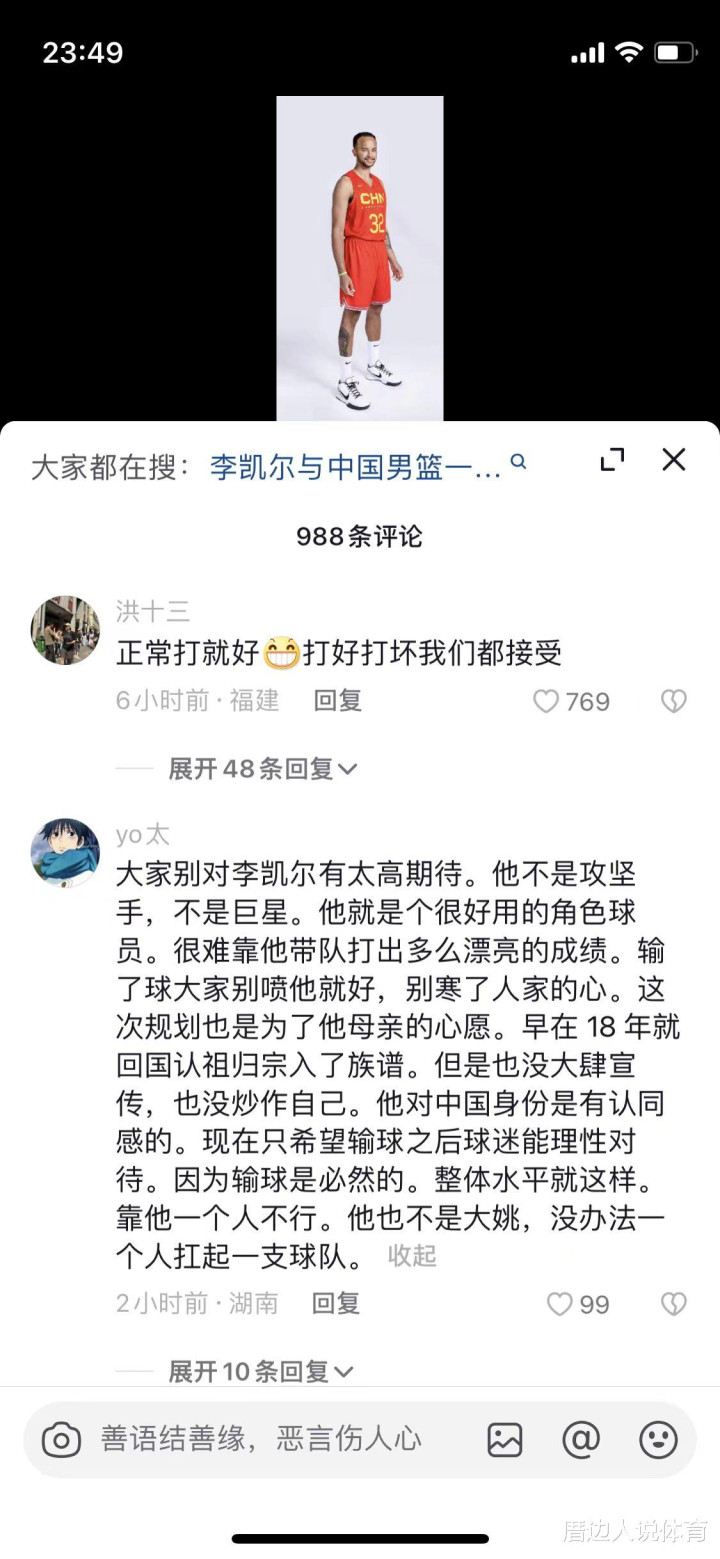Reply to 洪十三's comment
720x1559 pixels.
coord(338,701)
